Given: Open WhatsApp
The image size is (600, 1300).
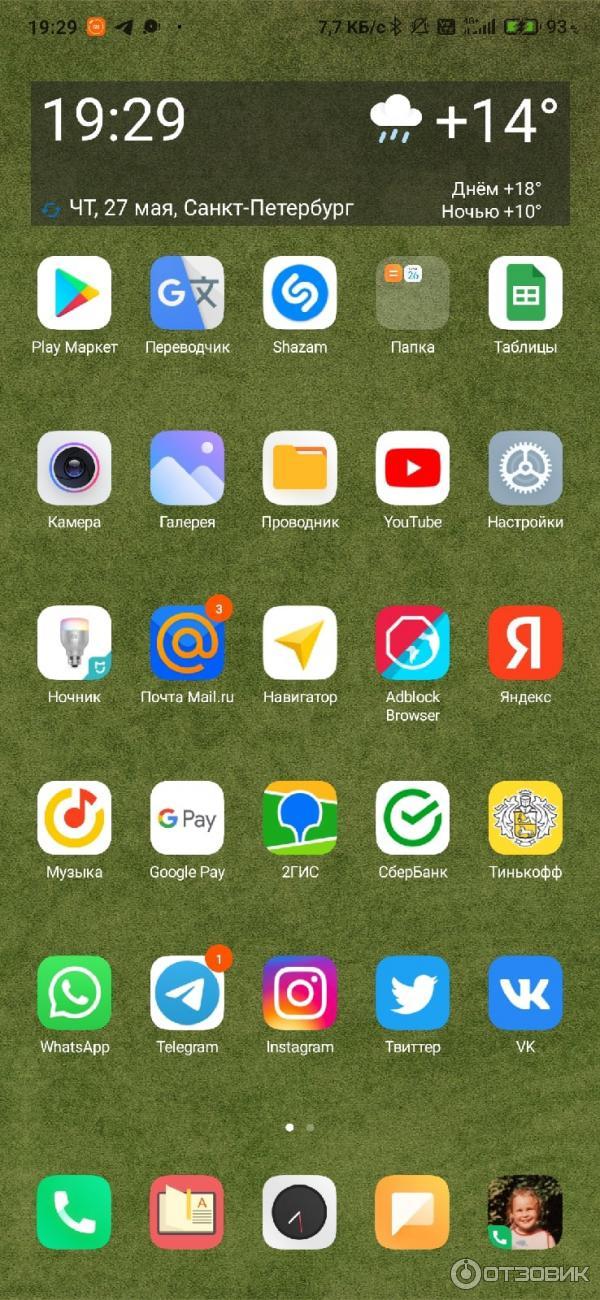Looking at the screenshot, I should [74, 993].
